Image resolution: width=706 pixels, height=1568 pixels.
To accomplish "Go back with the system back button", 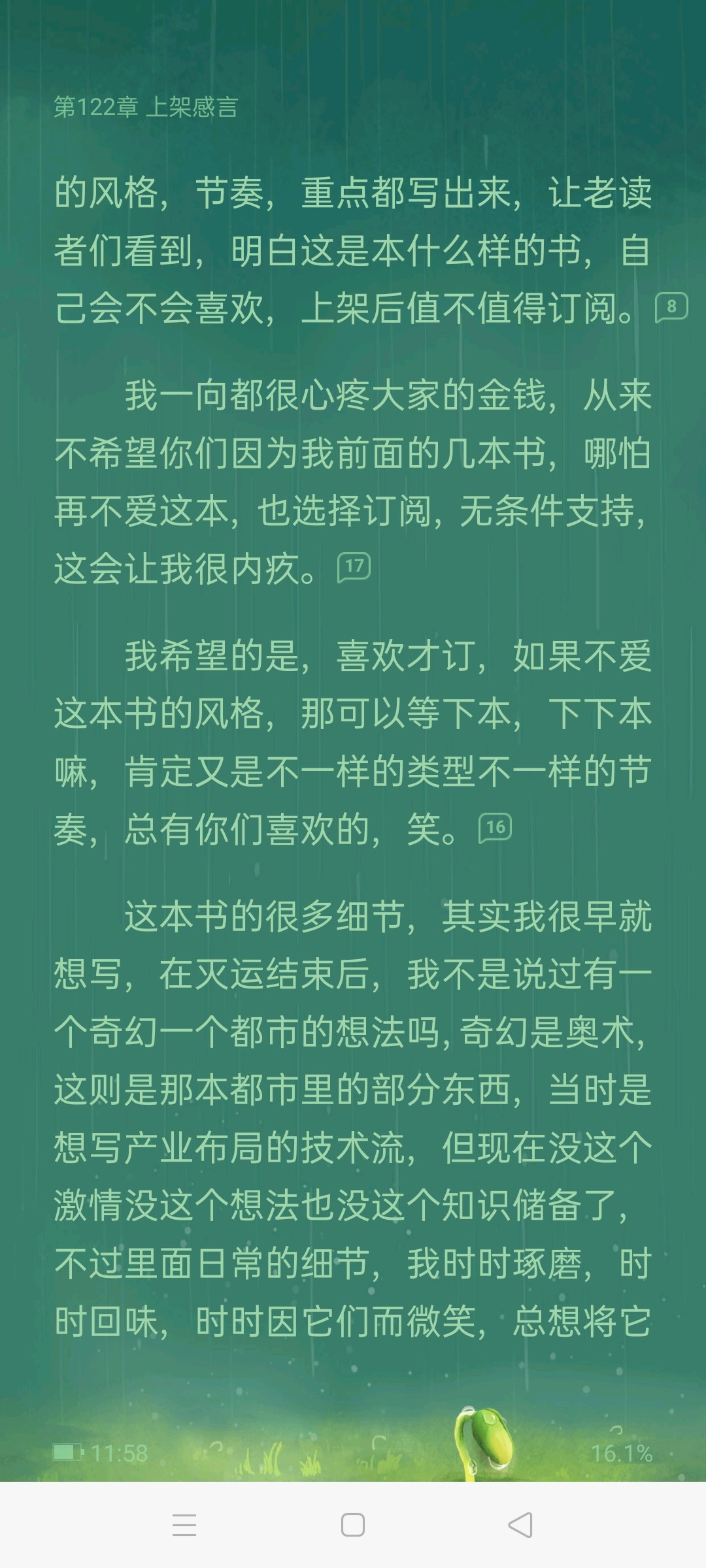I will pos(520,1525).
